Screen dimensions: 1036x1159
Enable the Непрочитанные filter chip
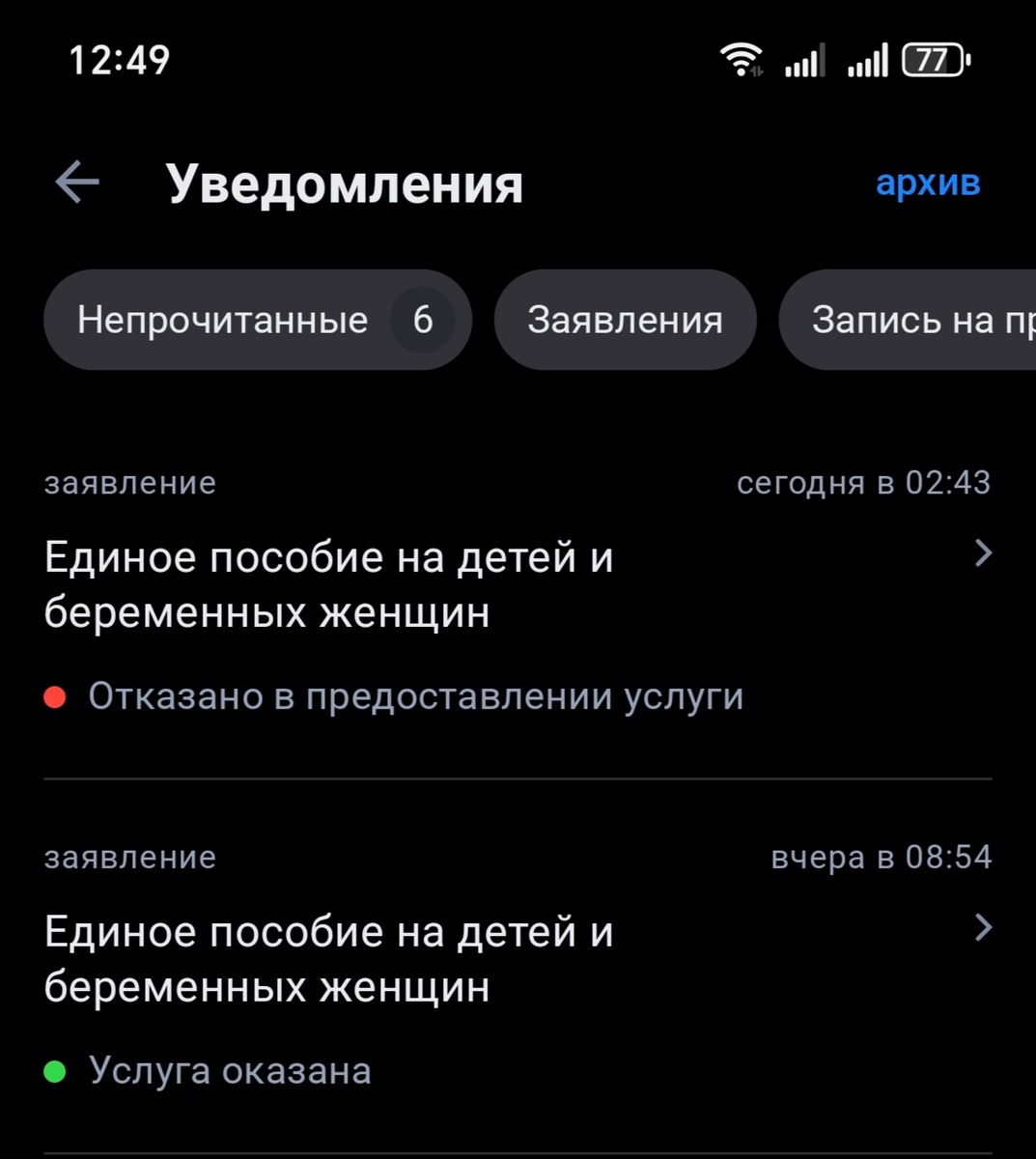tap(257, 320)
